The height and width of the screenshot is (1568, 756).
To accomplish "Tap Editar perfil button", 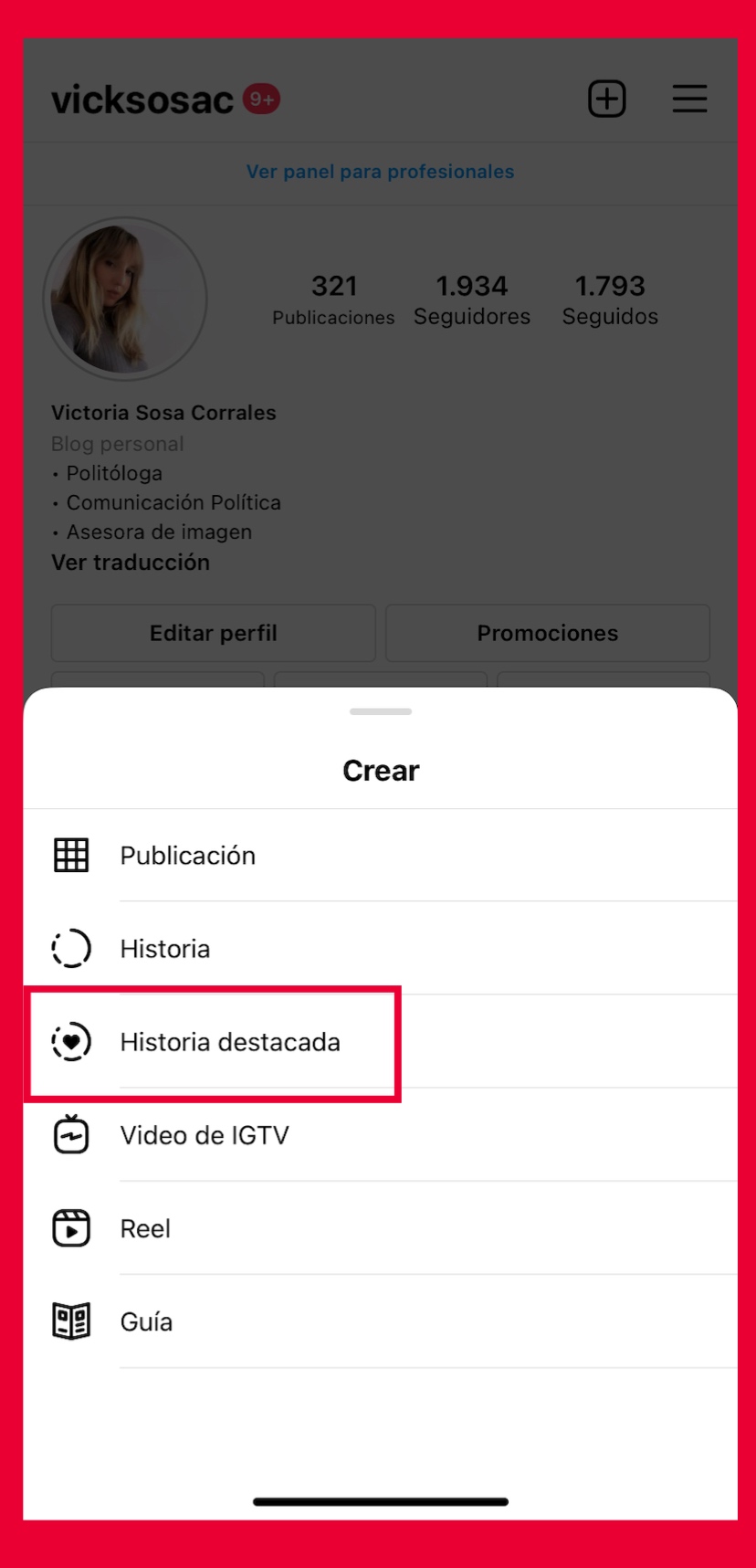I will point(213,633).
